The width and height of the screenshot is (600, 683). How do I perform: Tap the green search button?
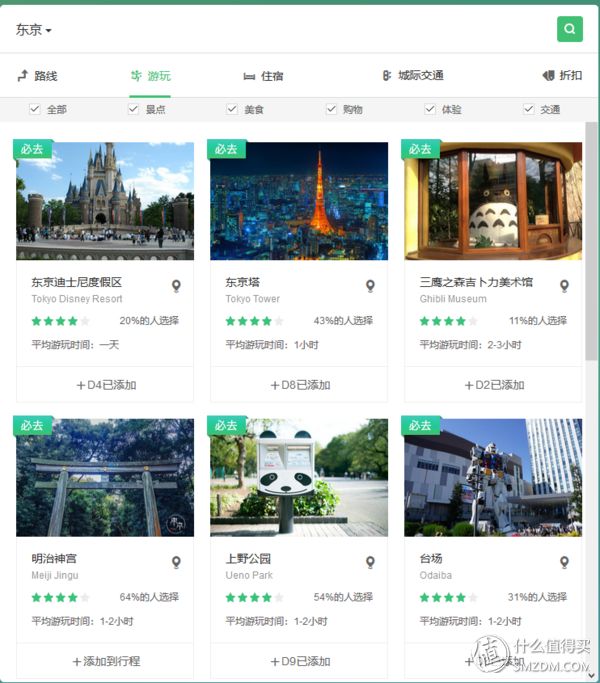[x=569, y=30]
